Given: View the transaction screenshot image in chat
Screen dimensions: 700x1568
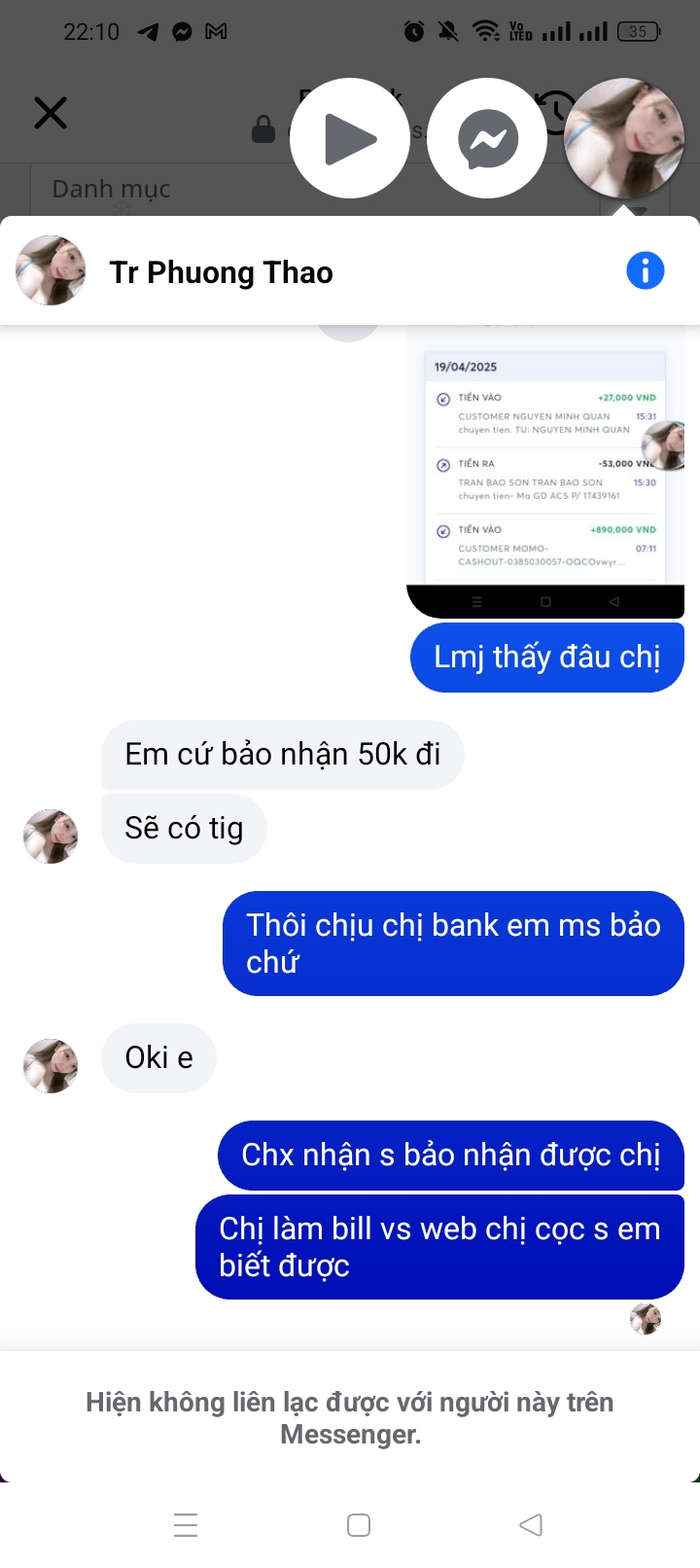Looking at the screenshot, I should point(545,471).
